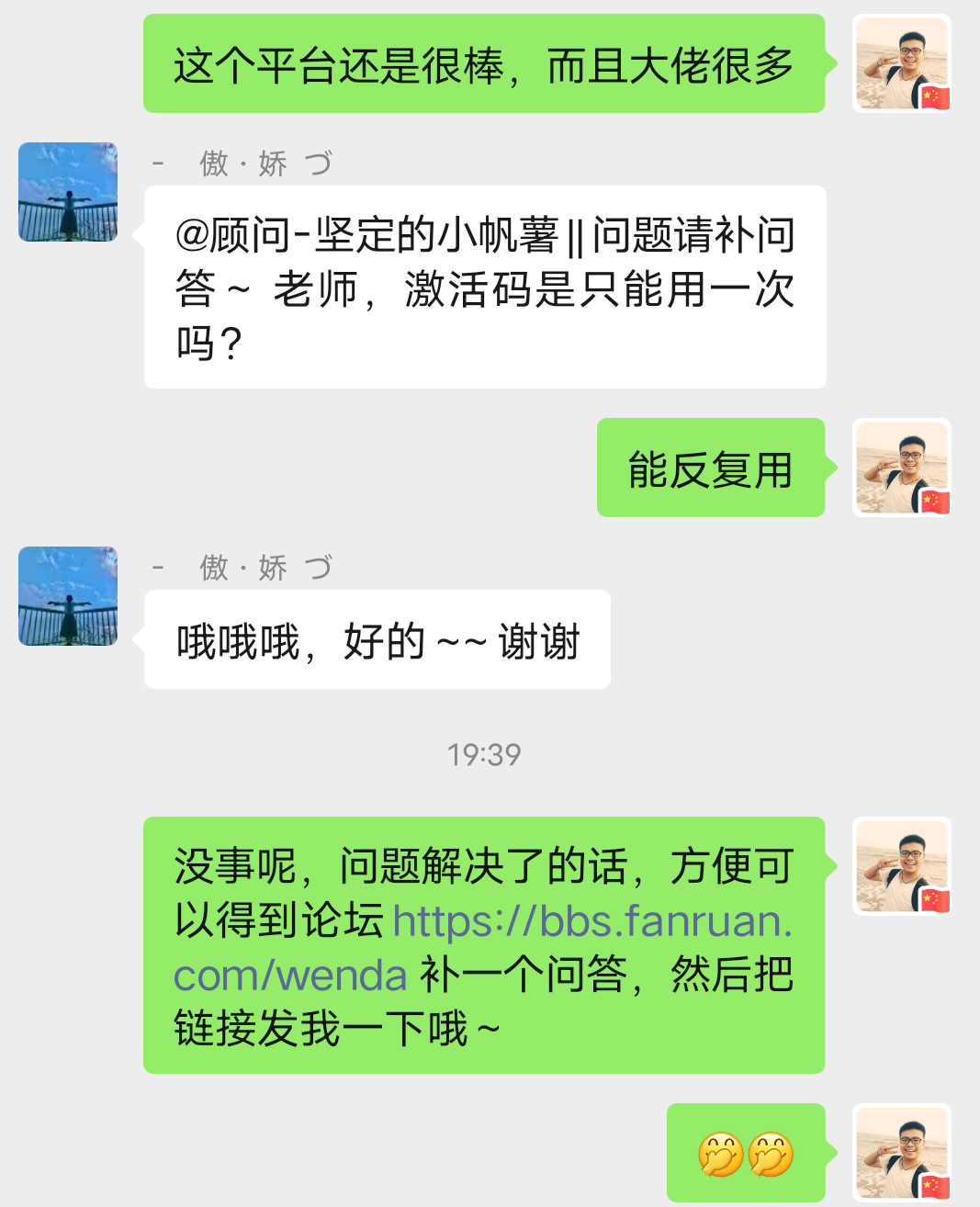Viewport: 980px width, 1207px height.
Task: Tap own avatar next to emoji message
Action: pyautogui.click(x=902, y=1153)
